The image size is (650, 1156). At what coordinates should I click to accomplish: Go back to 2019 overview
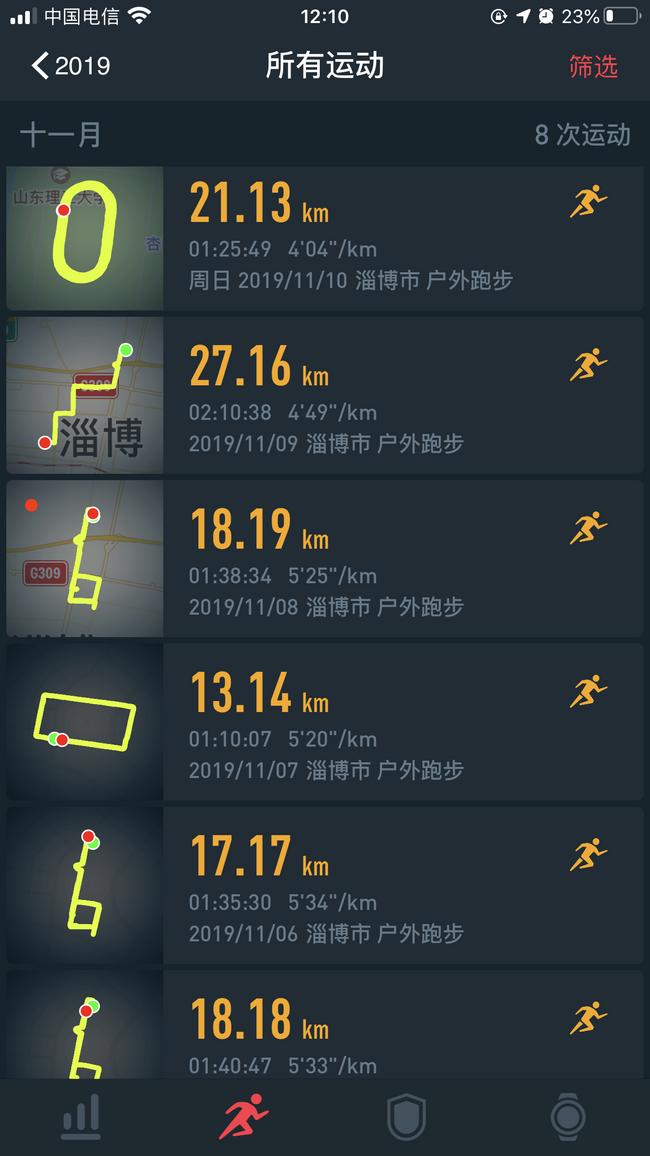[70, 66]
